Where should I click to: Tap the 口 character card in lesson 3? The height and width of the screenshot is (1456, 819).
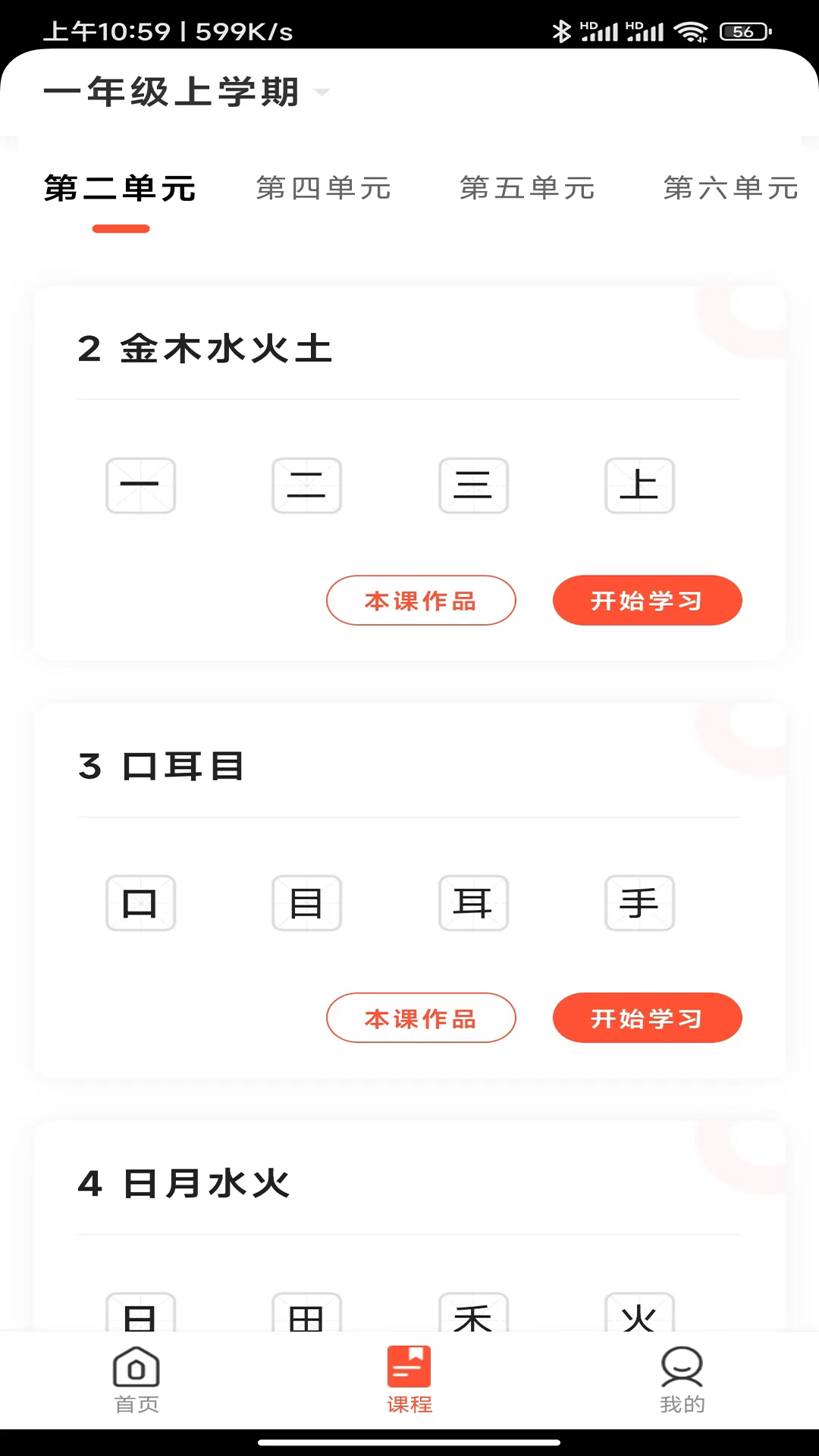[x=140, y=903]
